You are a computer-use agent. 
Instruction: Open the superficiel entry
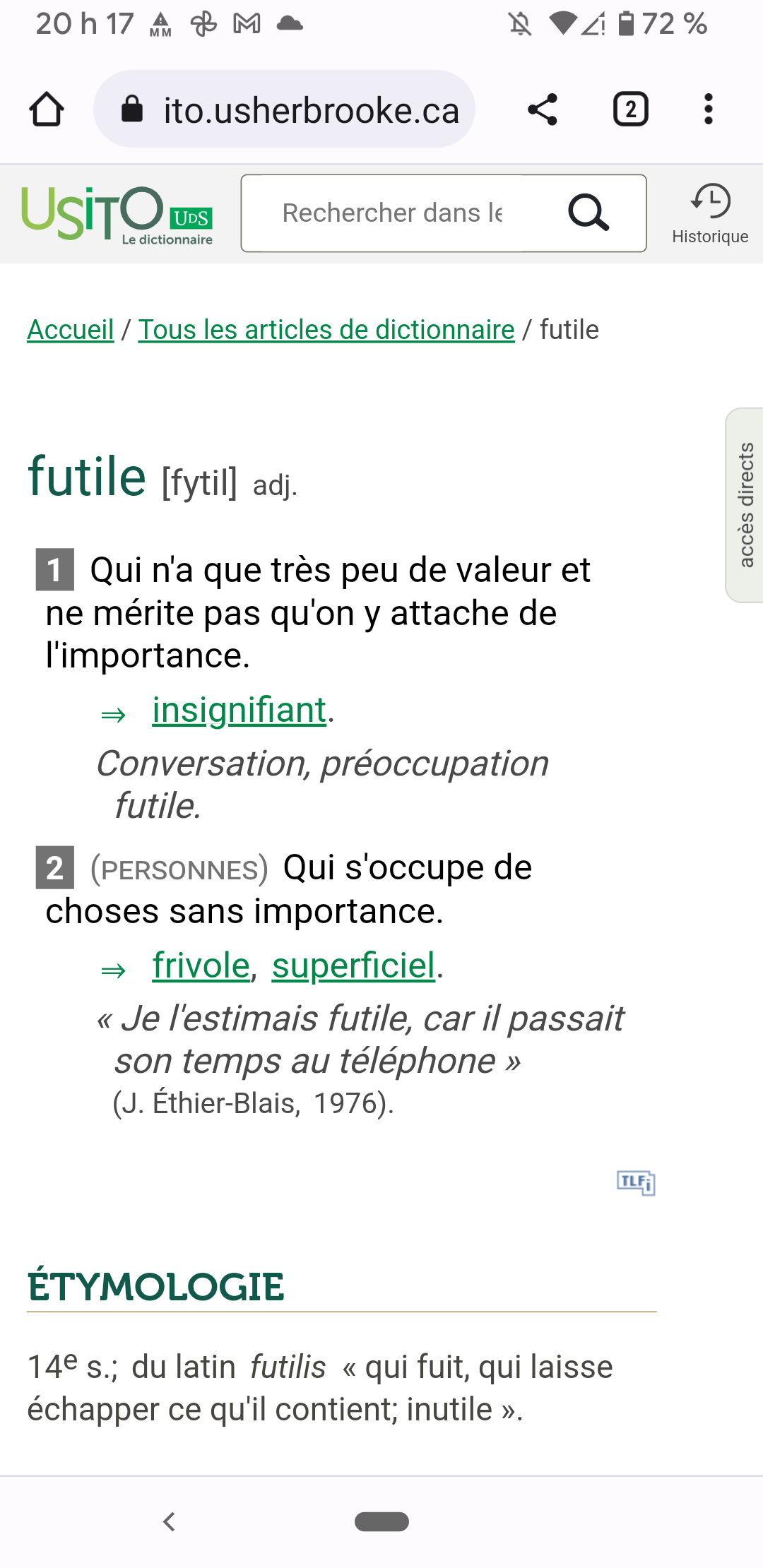click(x=353, y=966)
